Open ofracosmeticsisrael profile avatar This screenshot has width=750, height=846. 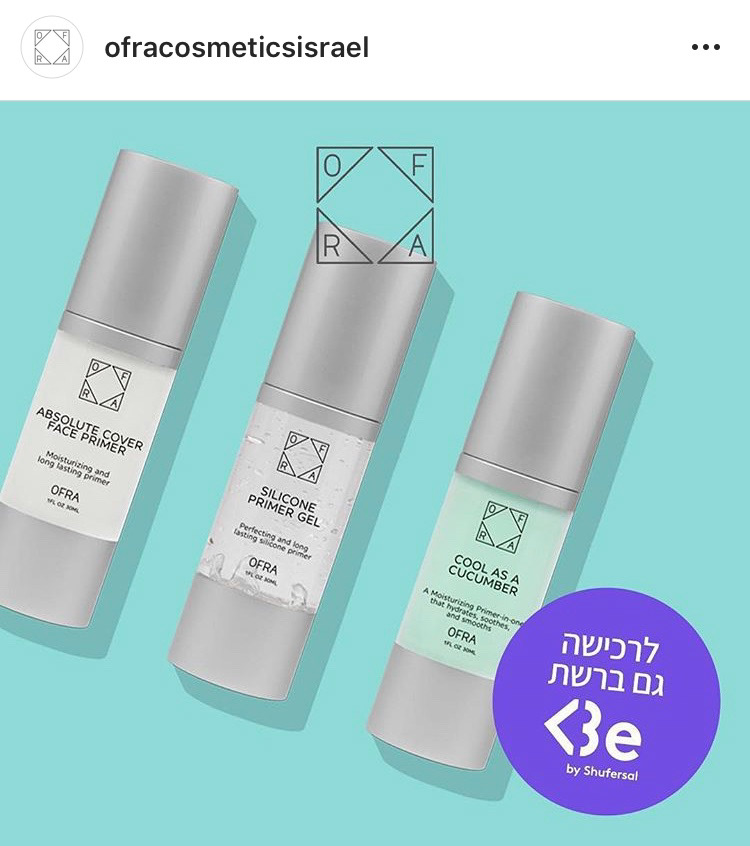52,48
